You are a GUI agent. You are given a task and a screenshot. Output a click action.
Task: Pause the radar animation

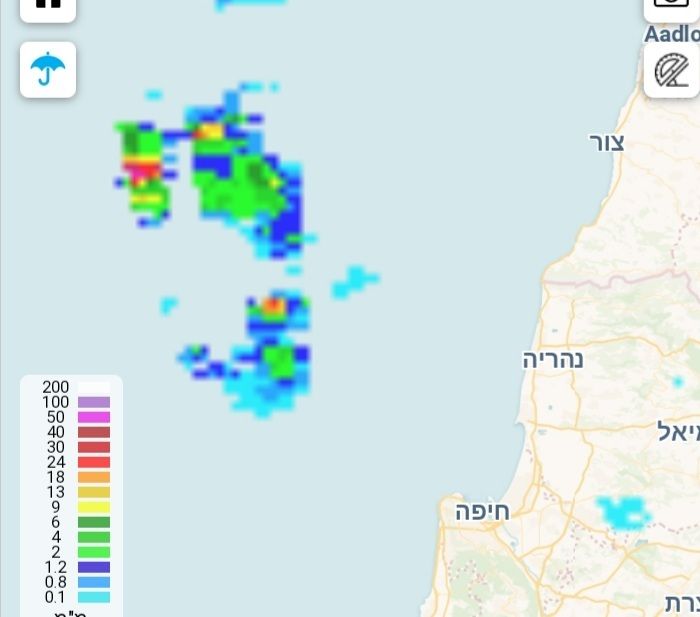pyautogui.click(x=48, y=5)
